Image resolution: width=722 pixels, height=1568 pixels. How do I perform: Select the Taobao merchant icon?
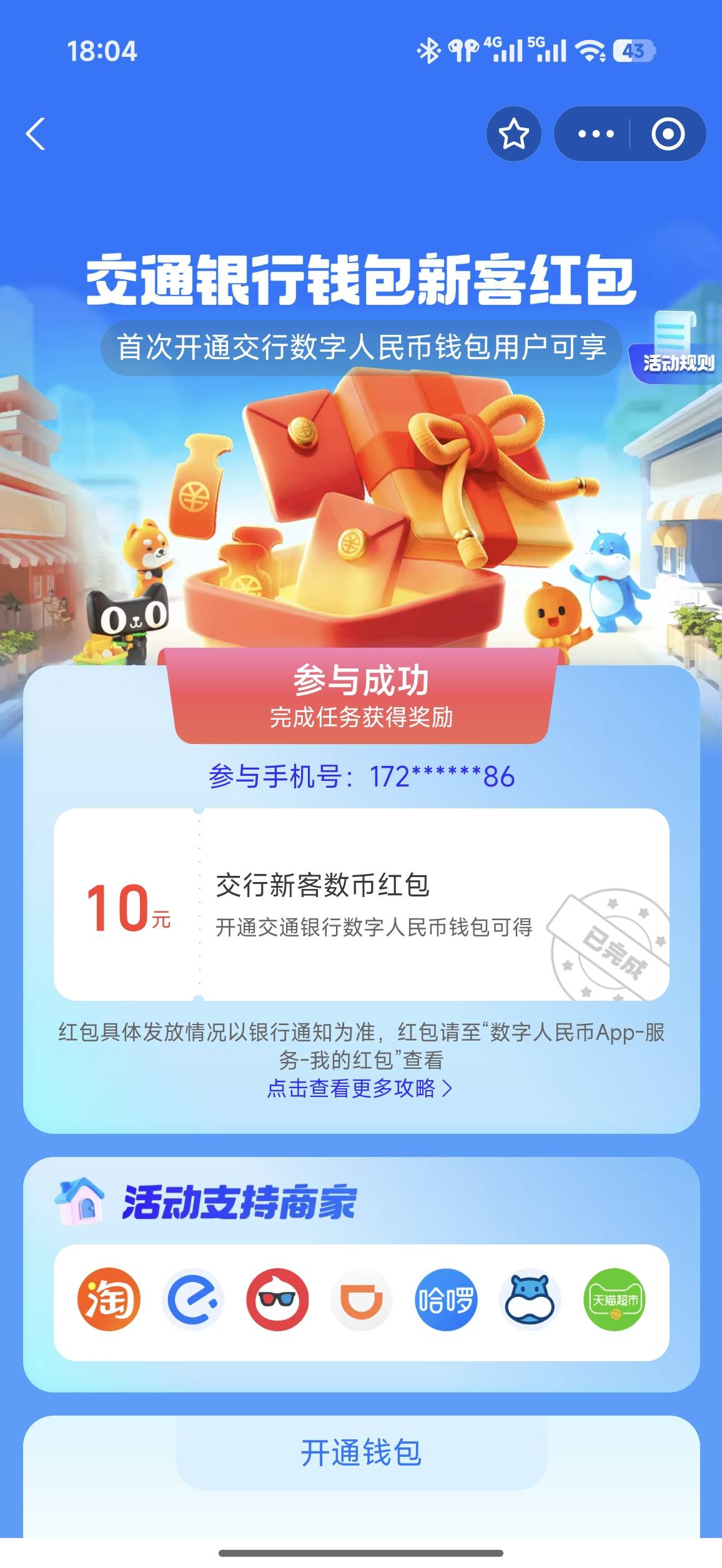[109, 1299]
